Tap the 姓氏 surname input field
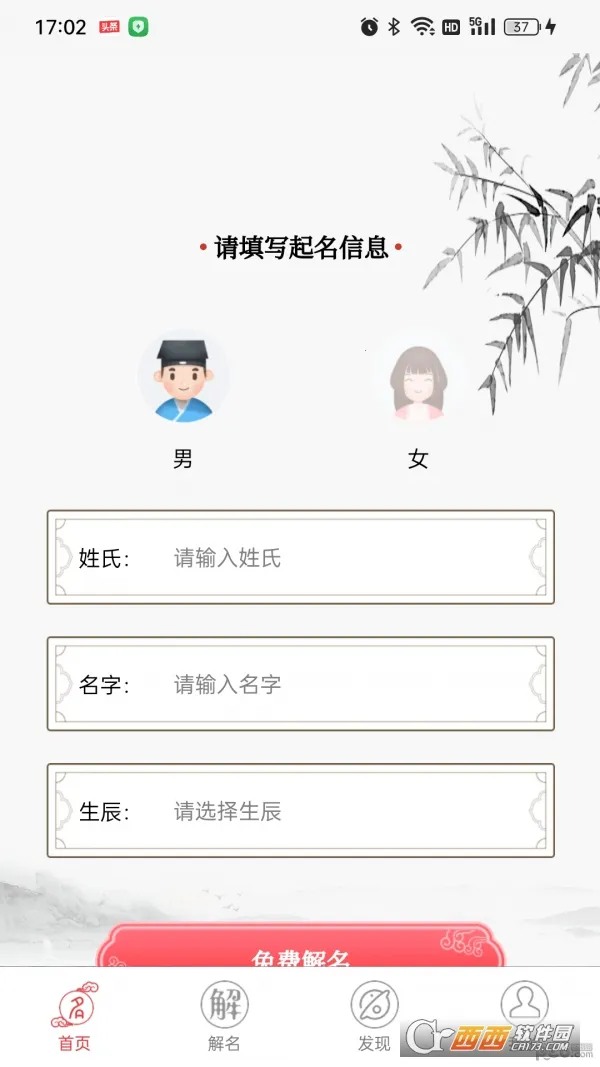Viewport: 600px width, 1067px height. click(340, 558)
